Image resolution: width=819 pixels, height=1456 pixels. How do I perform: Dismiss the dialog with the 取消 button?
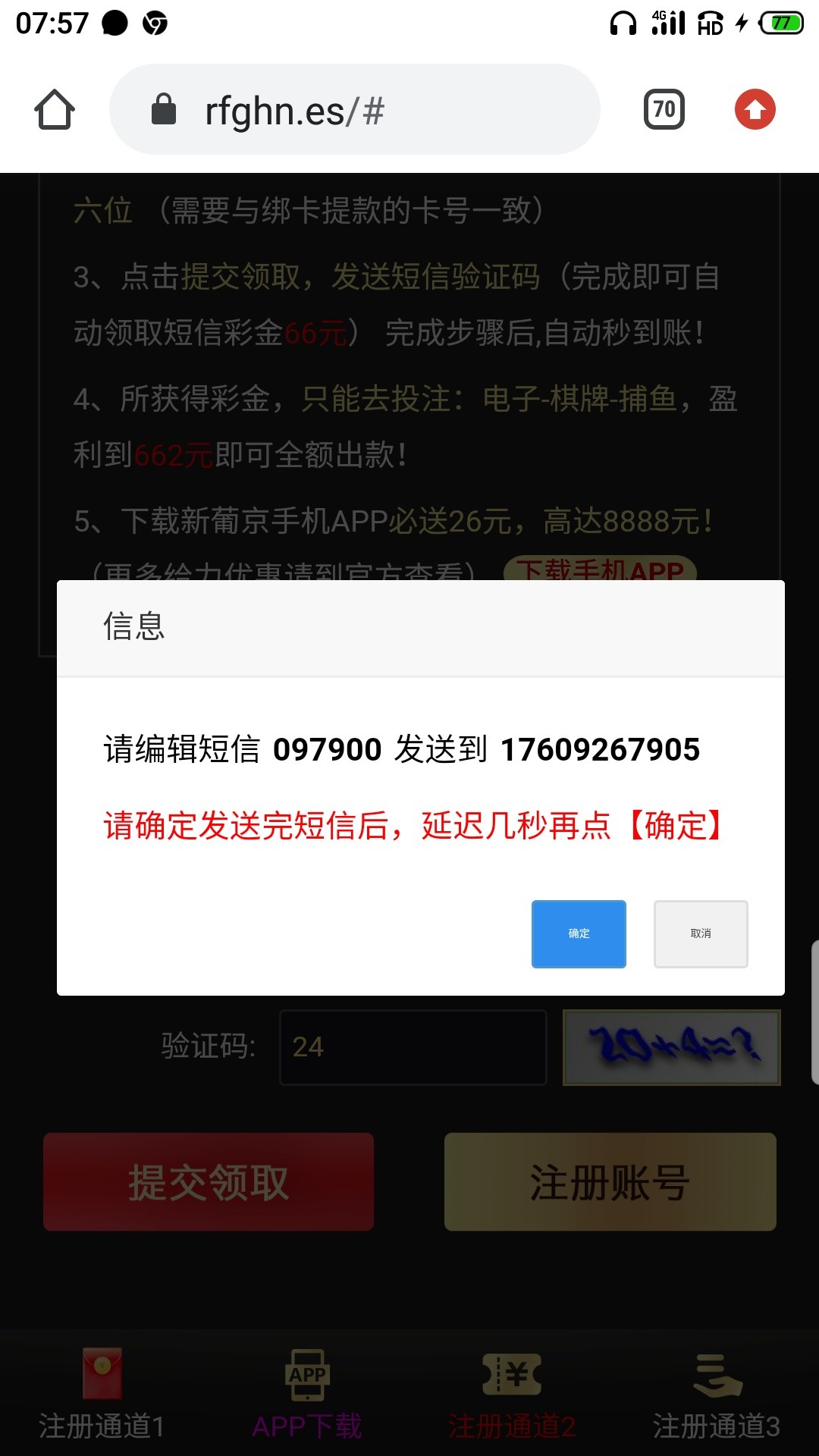pos(701,934)
